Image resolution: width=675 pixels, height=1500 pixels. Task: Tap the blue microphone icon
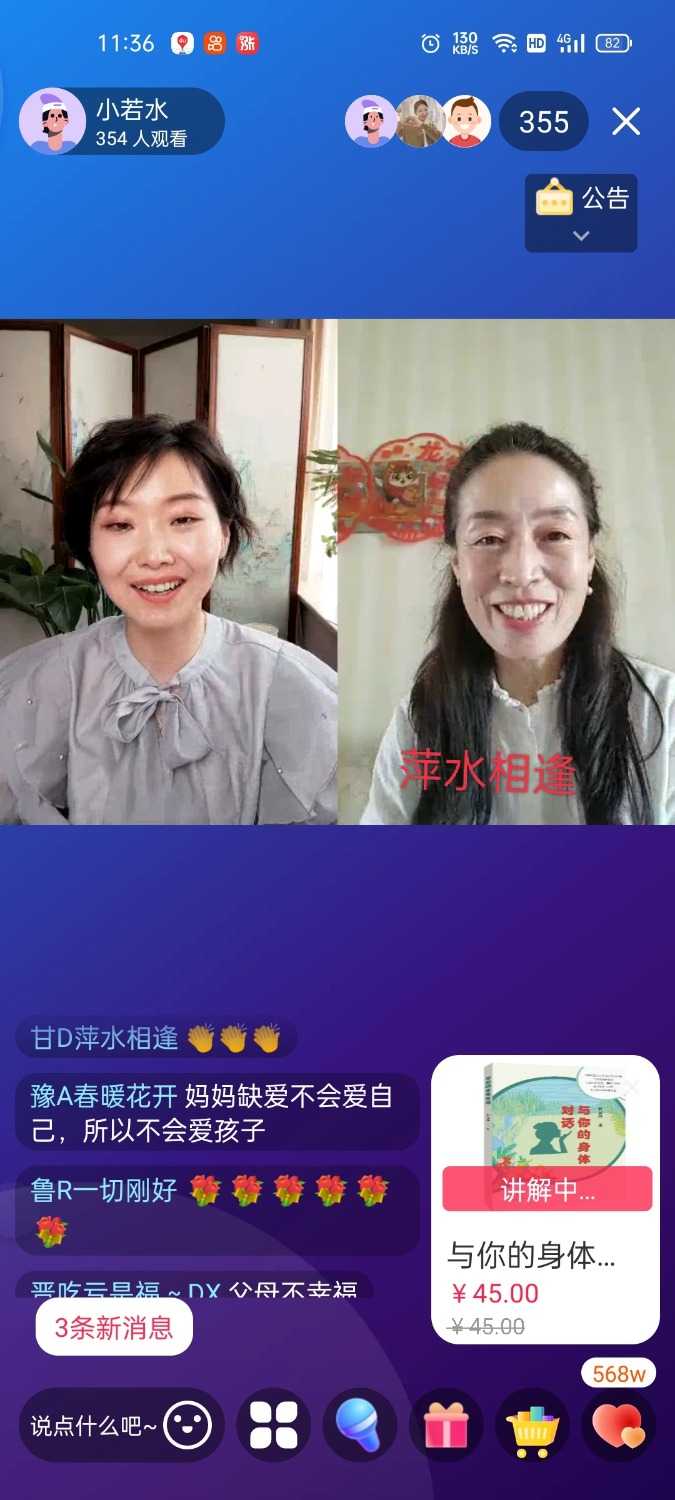click(x=359, y=1426)
